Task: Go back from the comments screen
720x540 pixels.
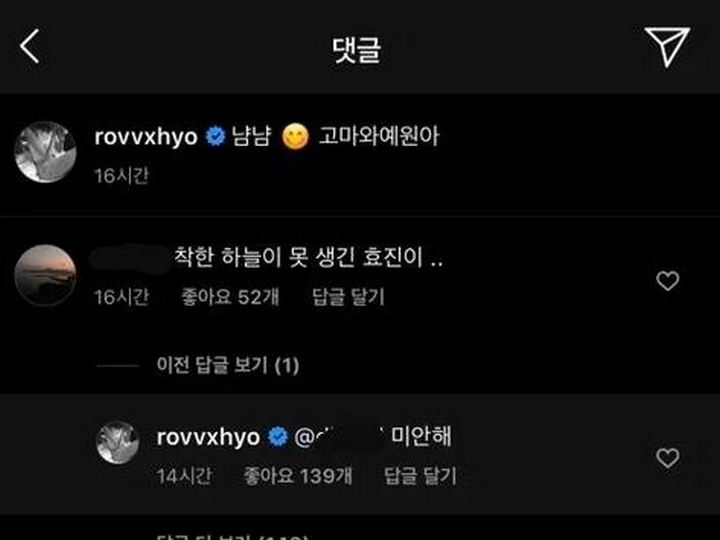Action: (x=30, y=45)
